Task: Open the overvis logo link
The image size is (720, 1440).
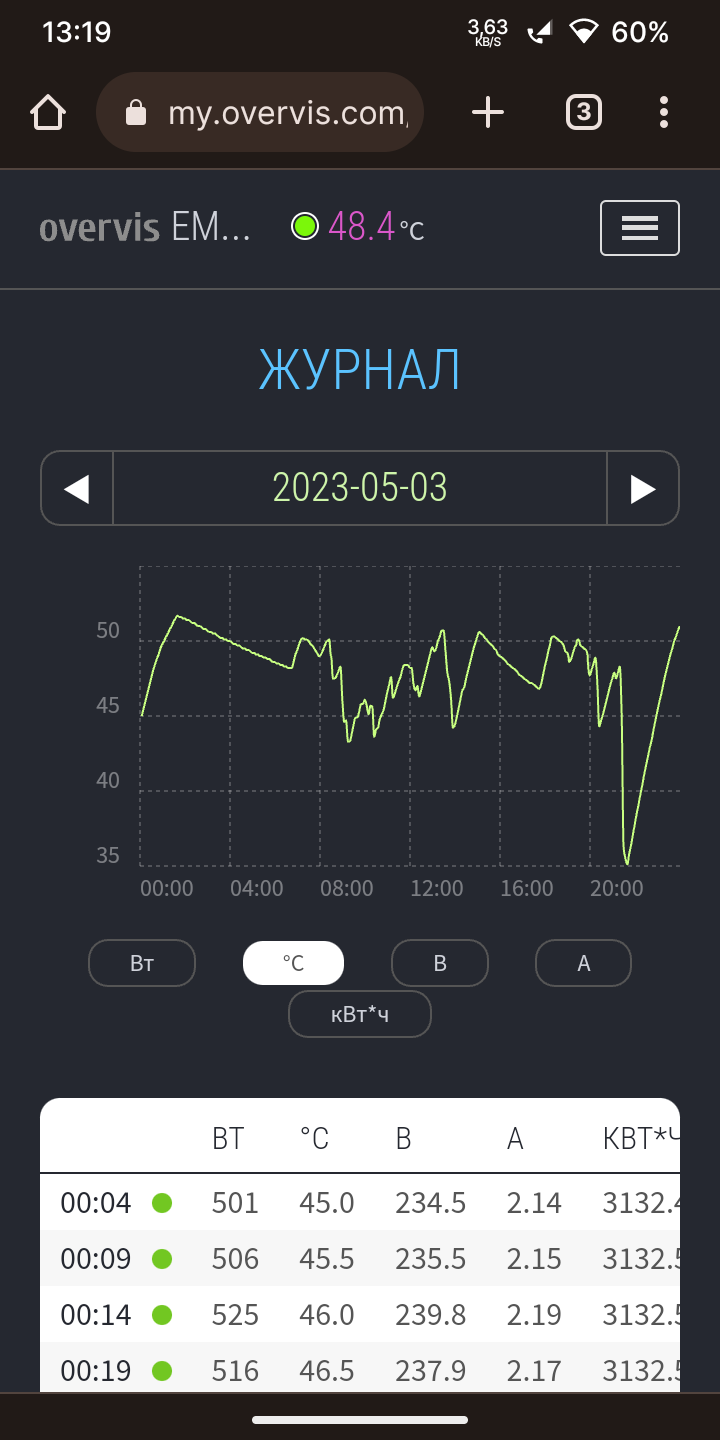Action: (99, 228)
